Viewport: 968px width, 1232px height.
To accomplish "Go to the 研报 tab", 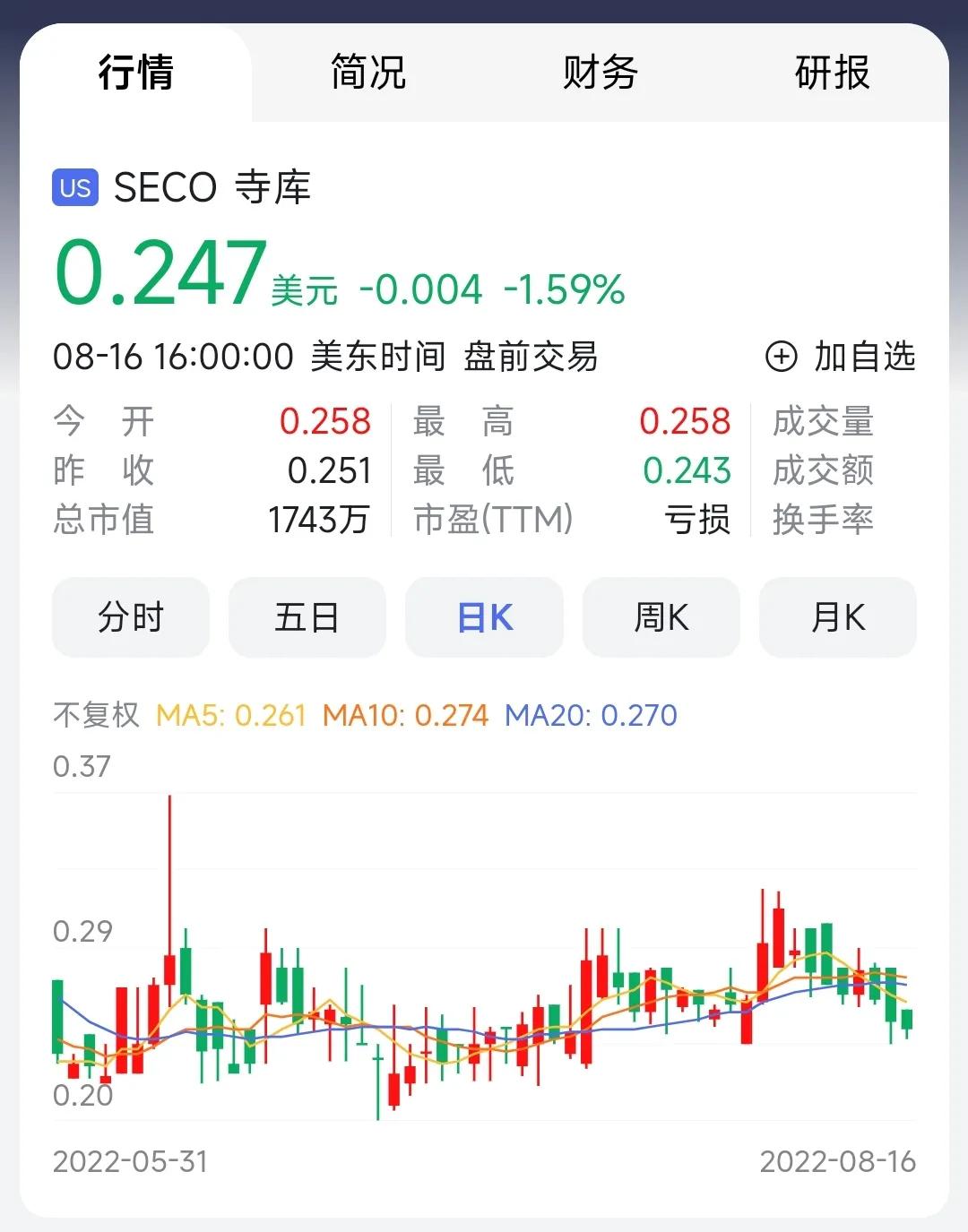I will pos(832,73).
